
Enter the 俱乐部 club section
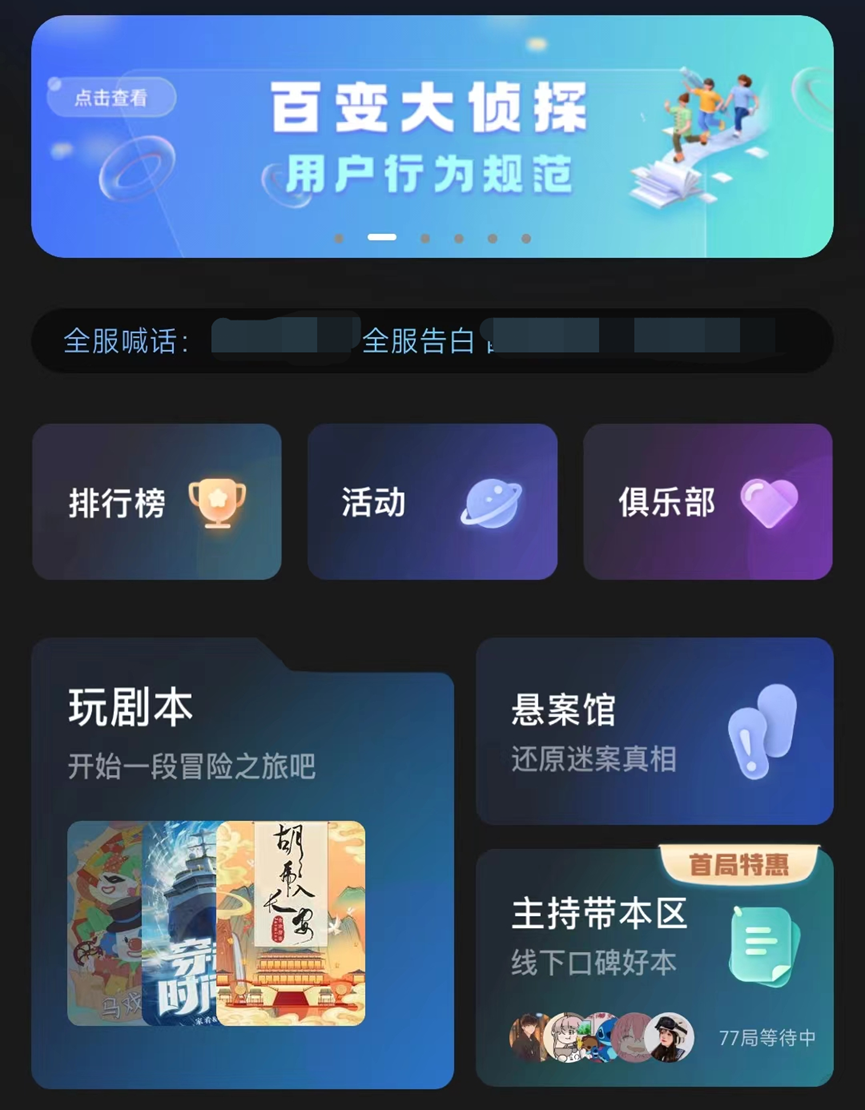tap(708, 502)
